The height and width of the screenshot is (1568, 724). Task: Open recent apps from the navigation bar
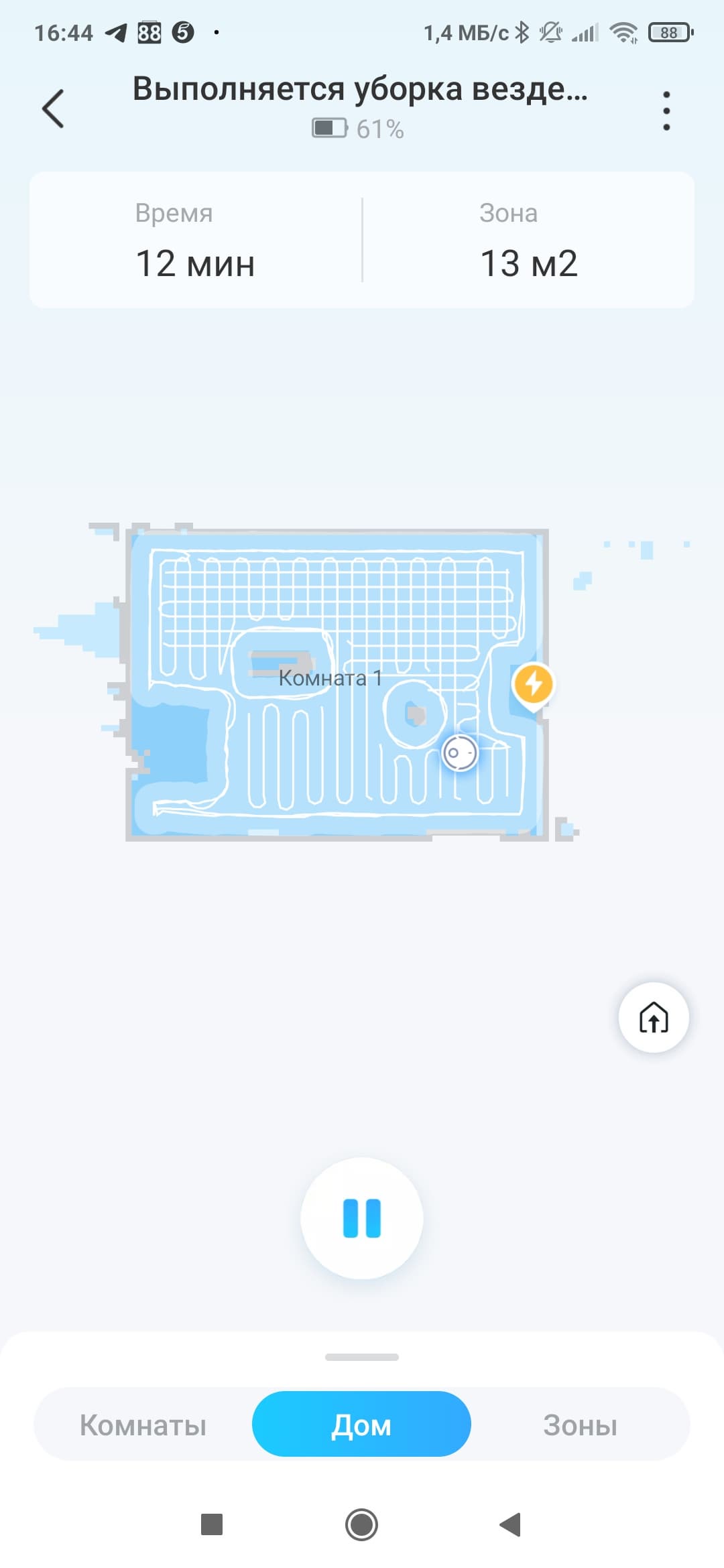(x=212, y=1524)
